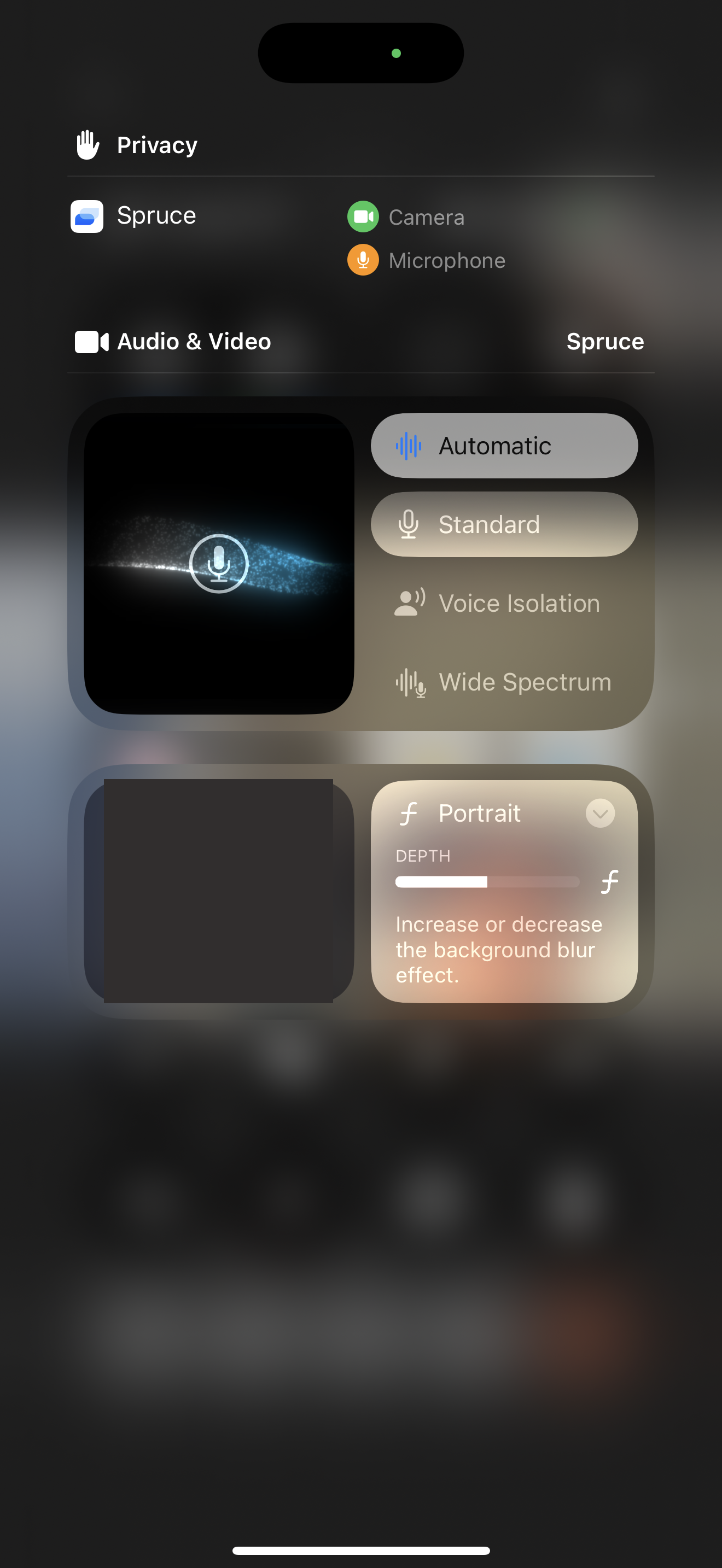This screenshot has height=1568, width=722.
Task: Tap the camera preview tile
Action: pyautogui.click(x=219, y=891)
